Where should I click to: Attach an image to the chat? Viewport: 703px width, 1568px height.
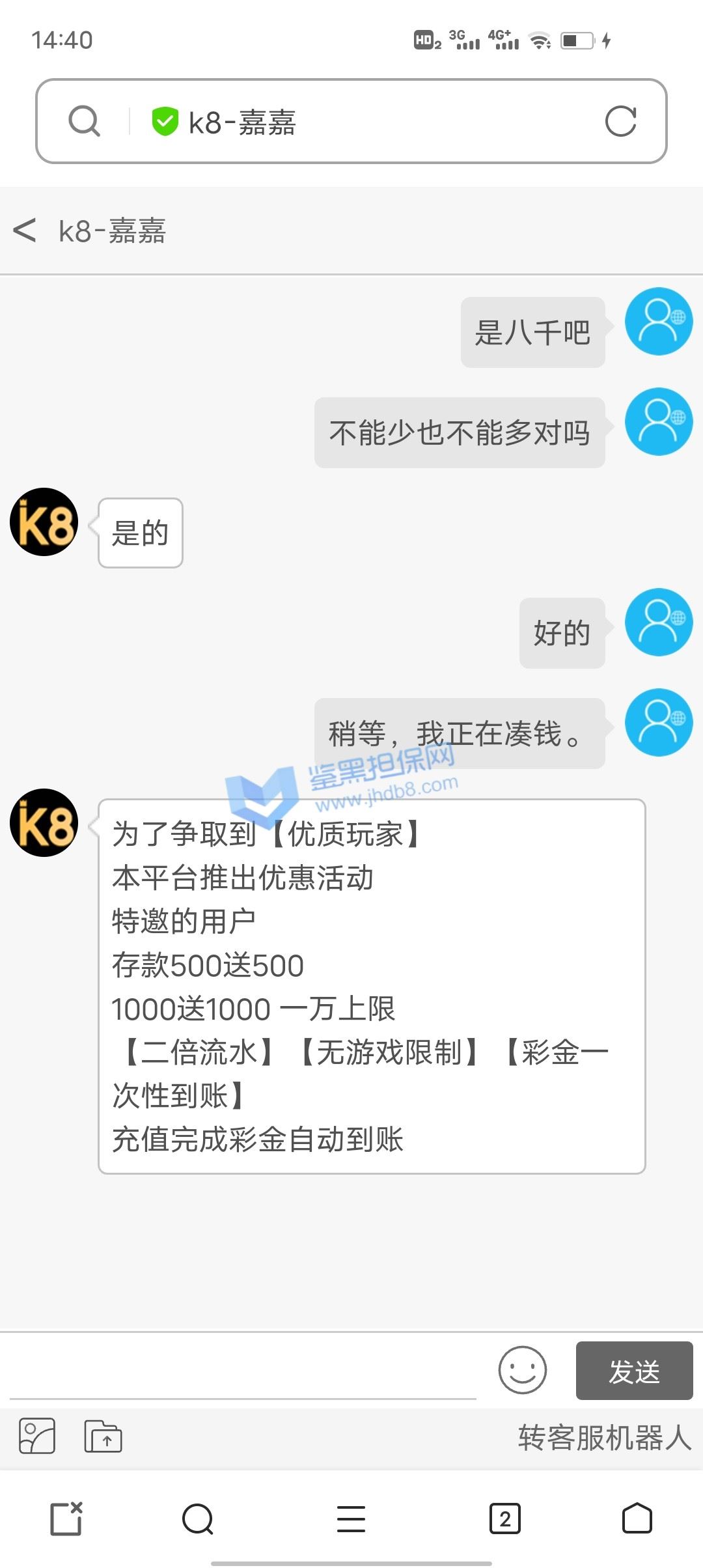tap(37, 1436)
